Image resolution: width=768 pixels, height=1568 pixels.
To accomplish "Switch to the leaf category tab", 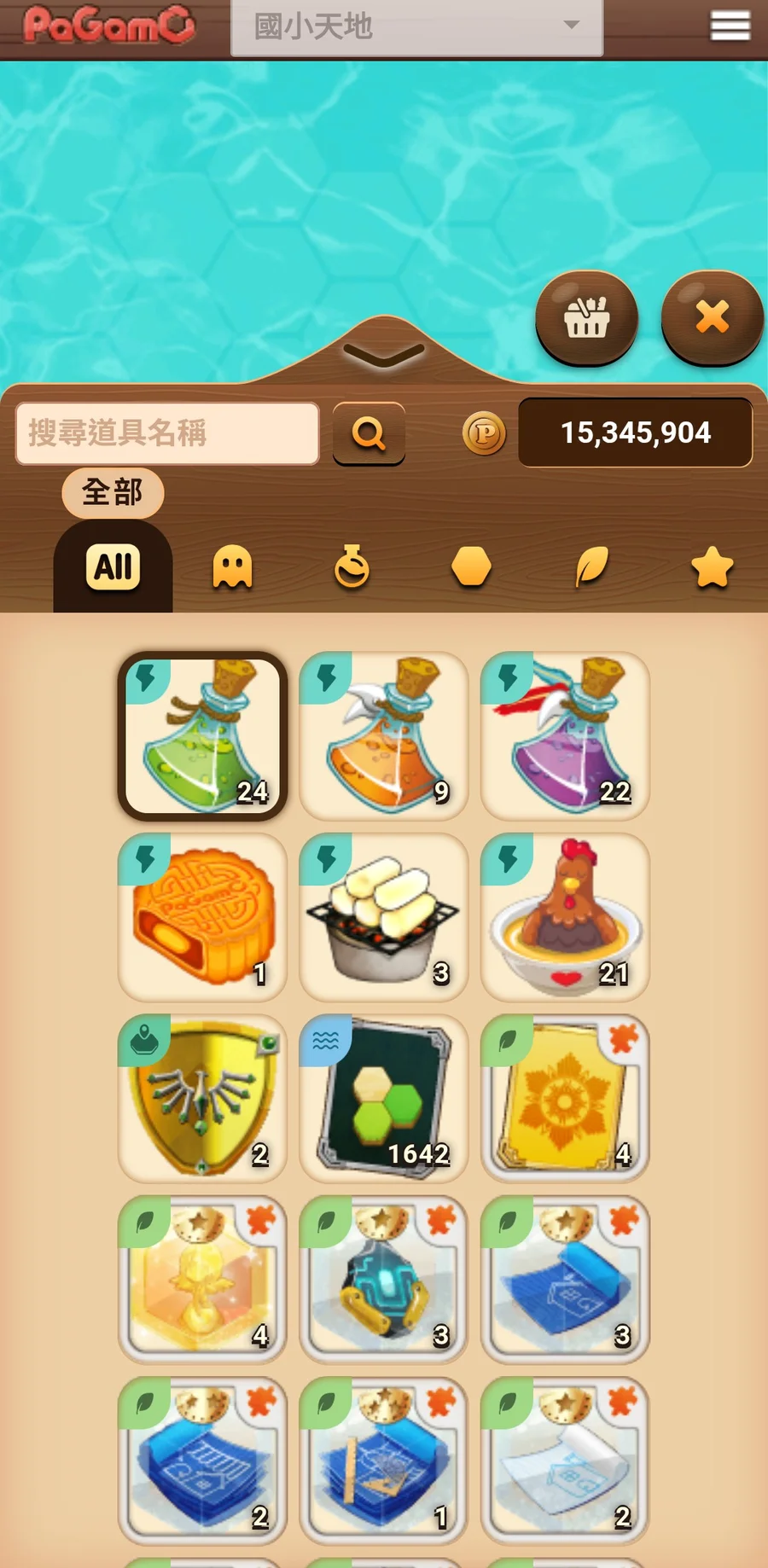I will tap(591, 567).
